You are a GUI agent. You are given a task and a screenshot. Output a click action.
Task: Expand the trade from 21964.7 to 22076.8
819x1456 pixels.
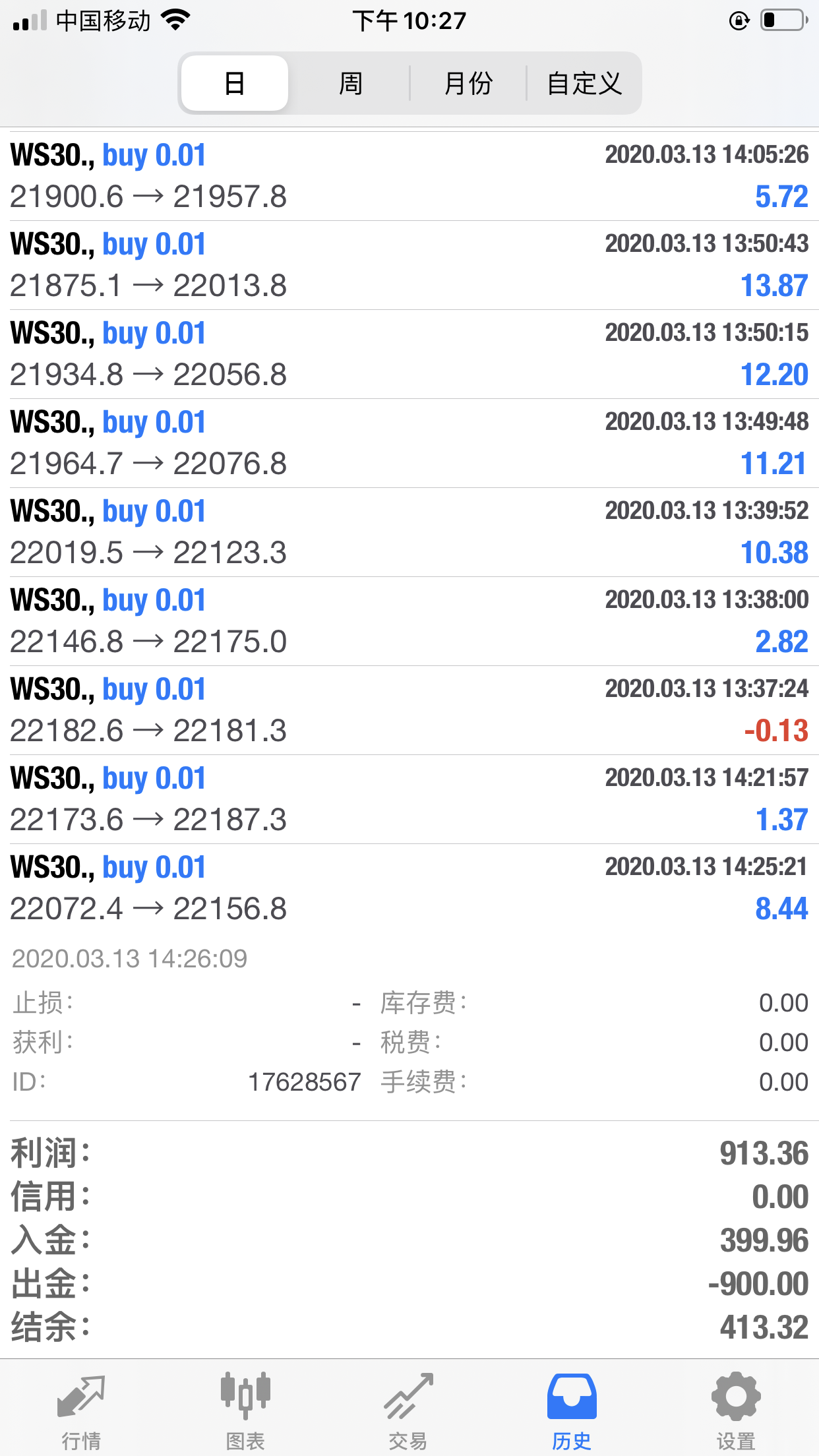click(x=409, y=443)
